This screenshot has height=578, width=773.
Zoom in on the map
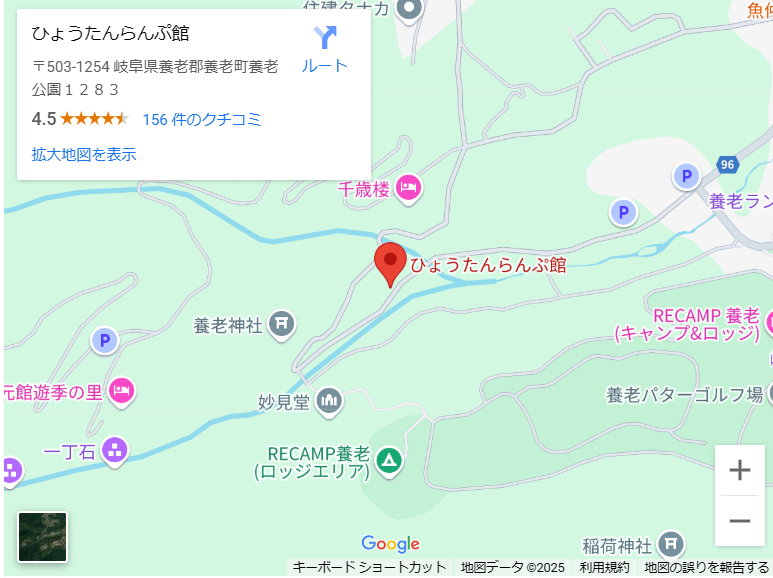740,470
